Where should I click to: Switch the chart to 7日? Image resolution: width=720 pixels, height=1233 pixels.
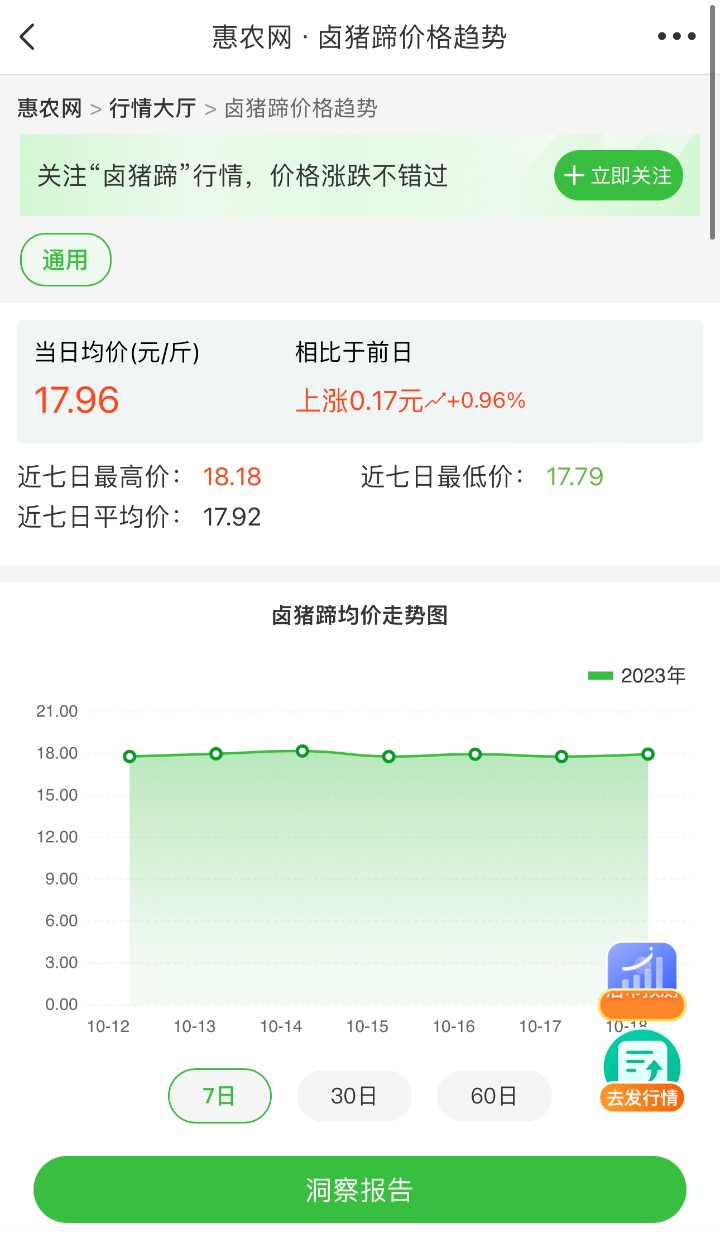point(220,1096)
